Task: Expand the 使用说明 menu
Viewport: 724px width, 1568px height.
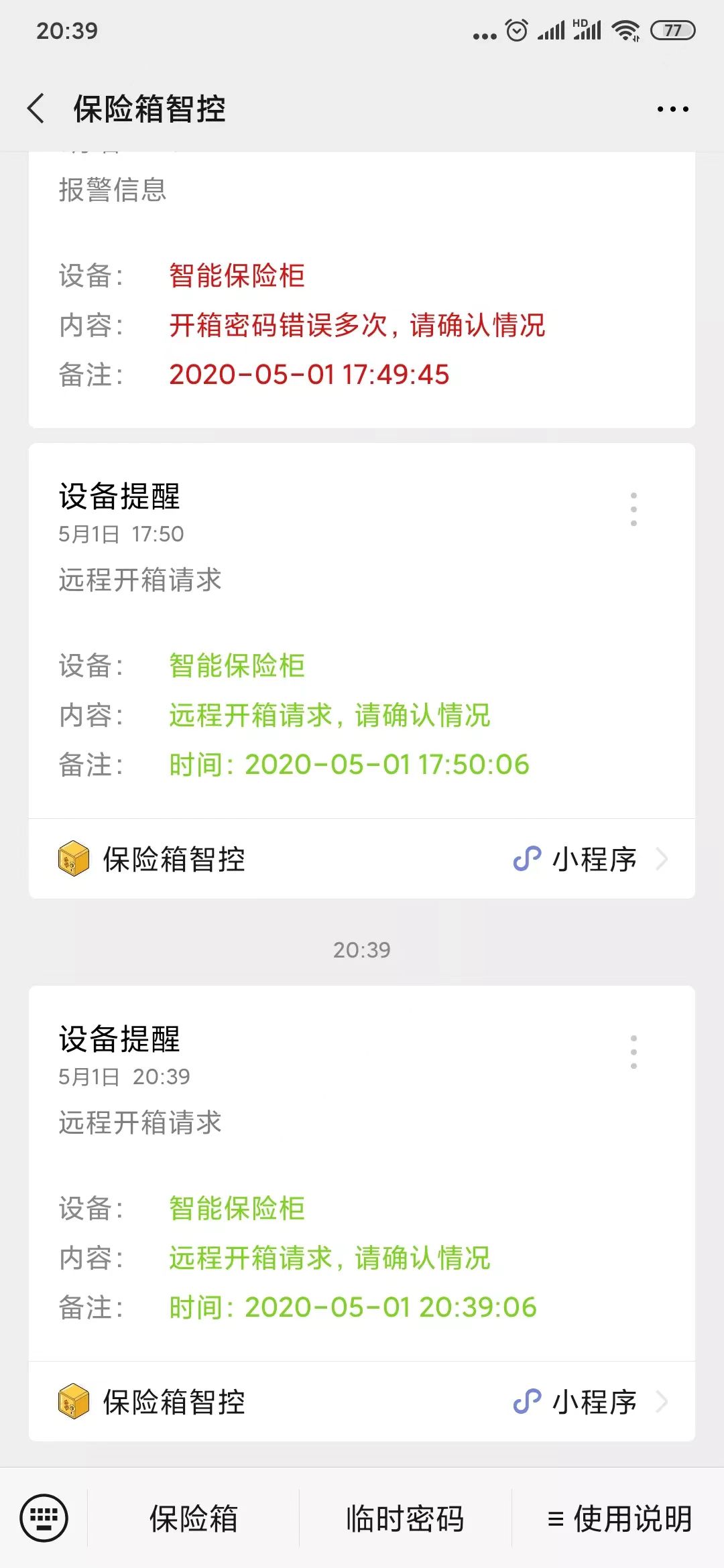Action: (618, 1518)
